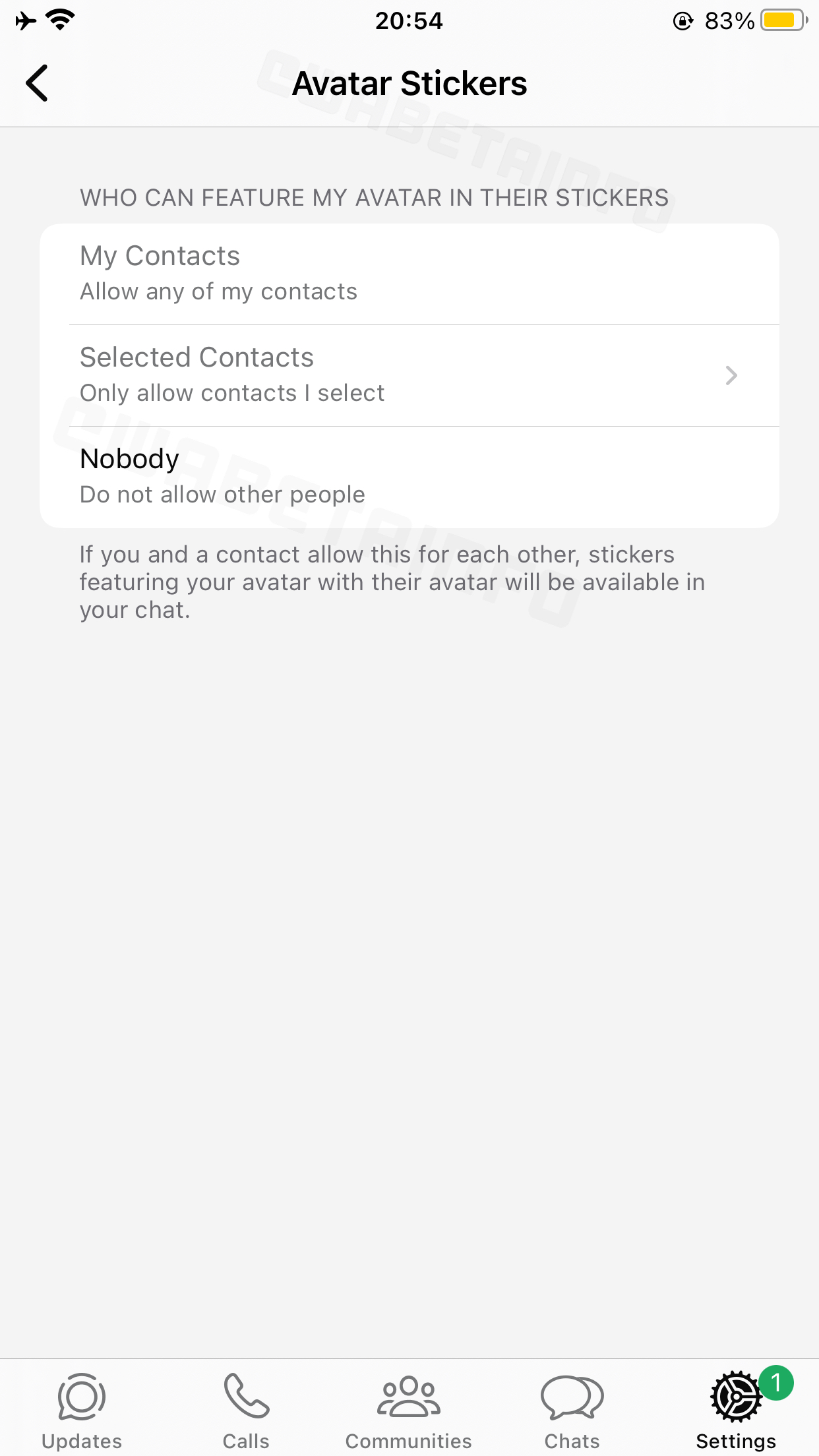Open Selected Contacts picker
819x1456 pixels.
(409, 375)
